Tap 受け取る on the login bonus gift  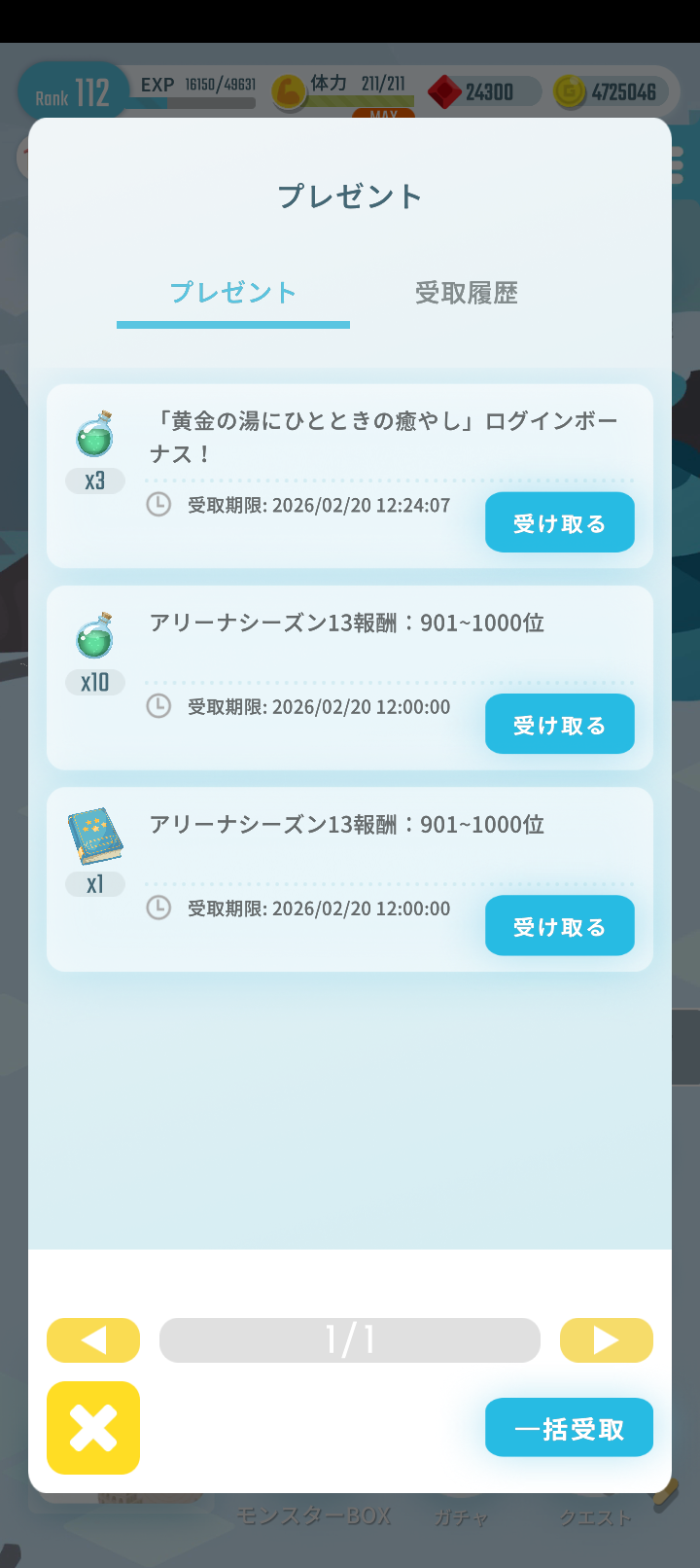(559, 522)
